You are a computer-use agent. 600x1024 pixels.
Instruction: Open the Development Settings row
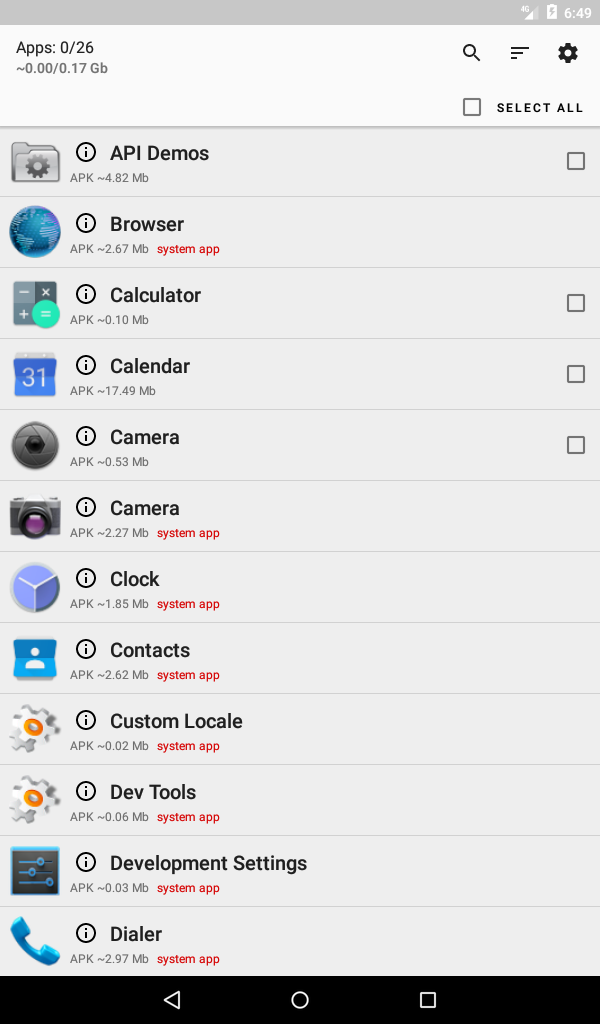[300, 871]
